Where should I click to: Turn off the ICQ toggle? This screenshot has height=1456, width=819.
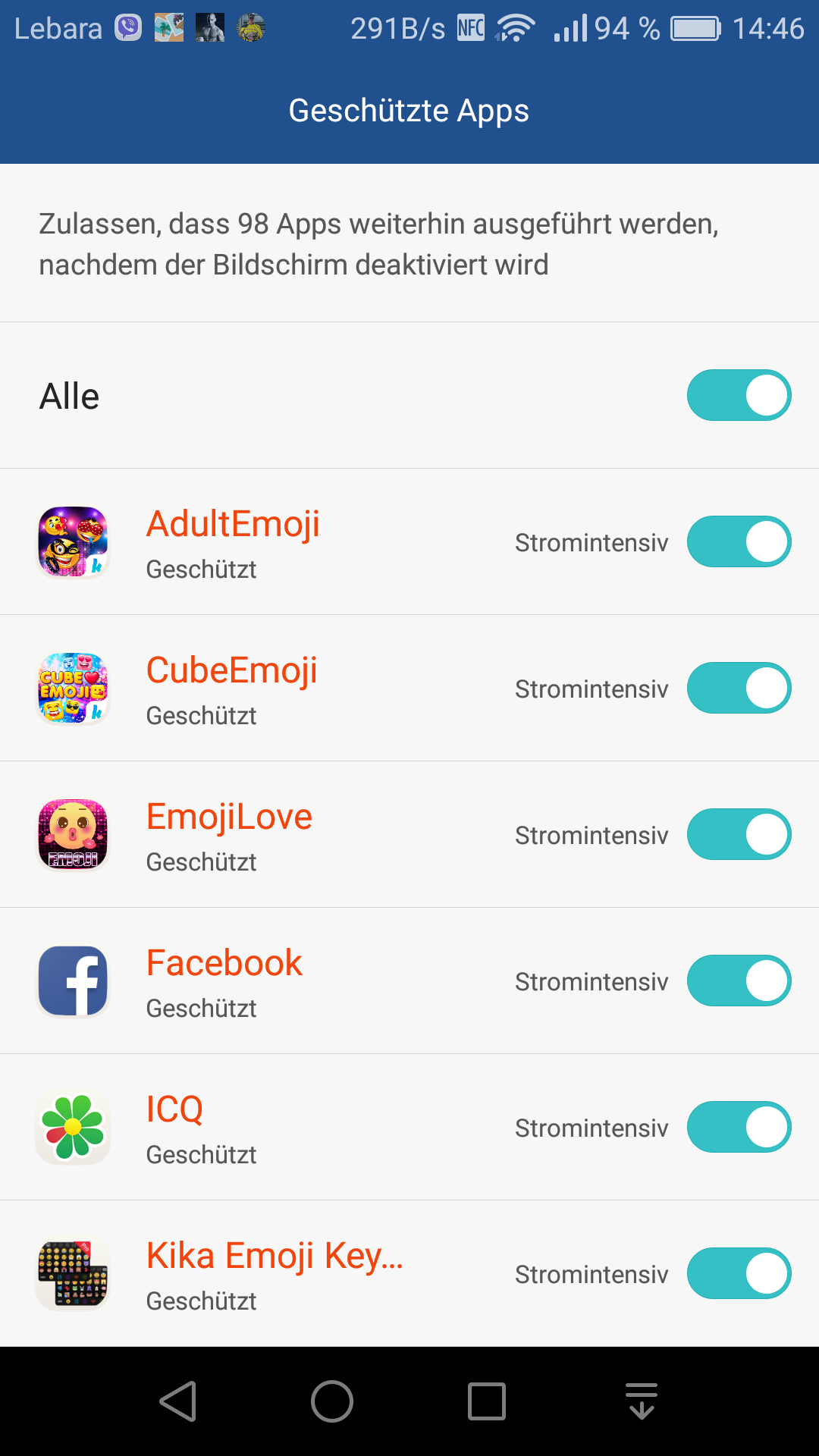739,1127
